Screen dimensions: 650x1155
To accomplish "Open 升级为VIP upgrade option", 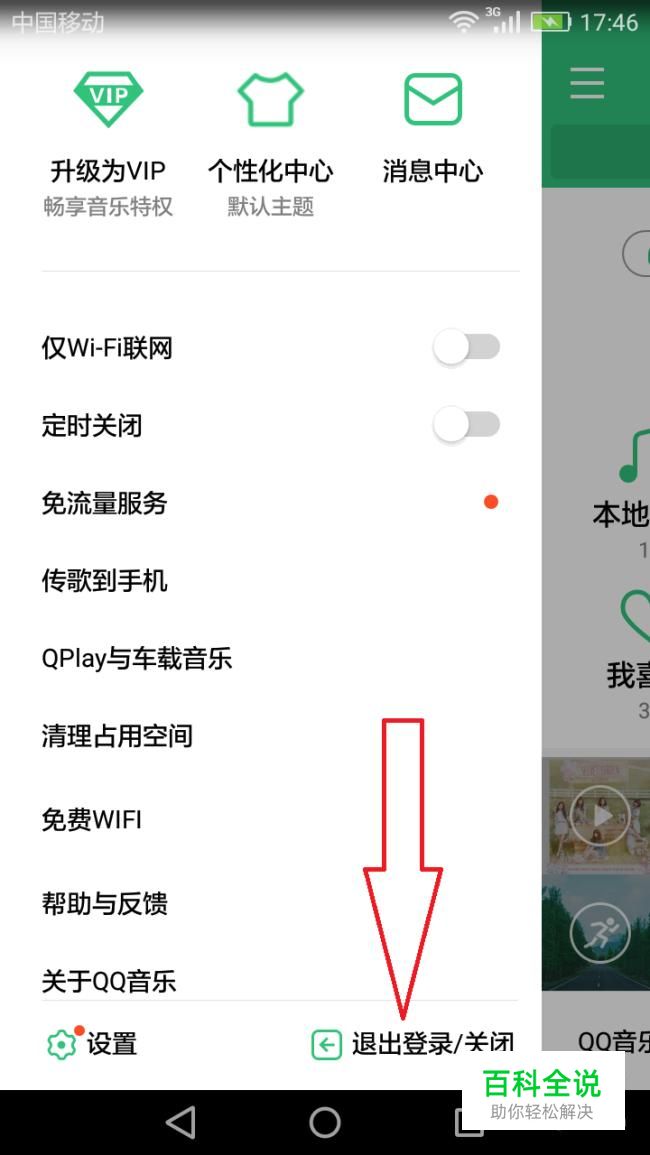I will click(108, 140).
